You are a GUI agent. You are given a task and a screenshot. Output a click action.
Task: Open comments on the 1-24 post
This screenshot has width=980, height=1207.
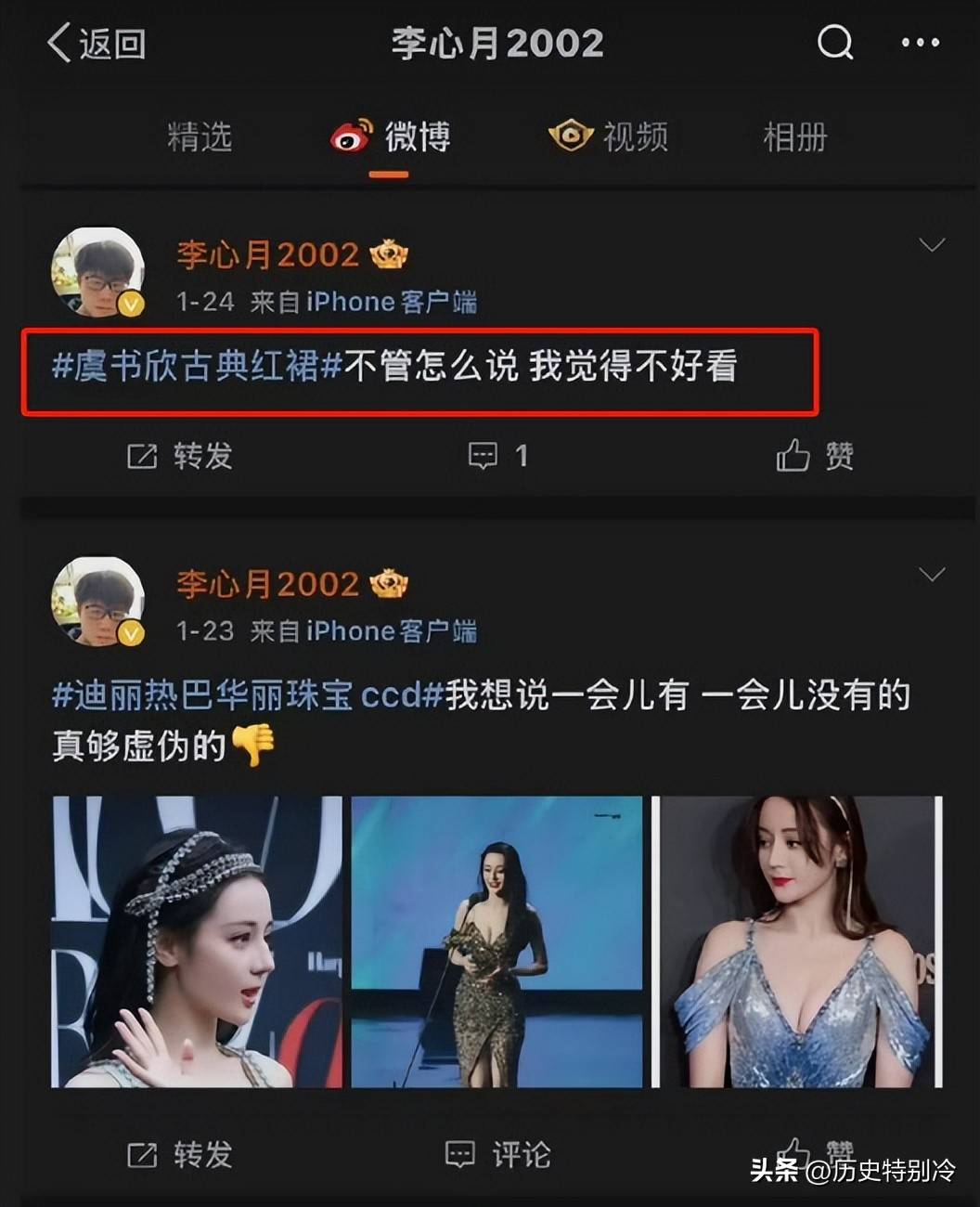click(498, 456)
